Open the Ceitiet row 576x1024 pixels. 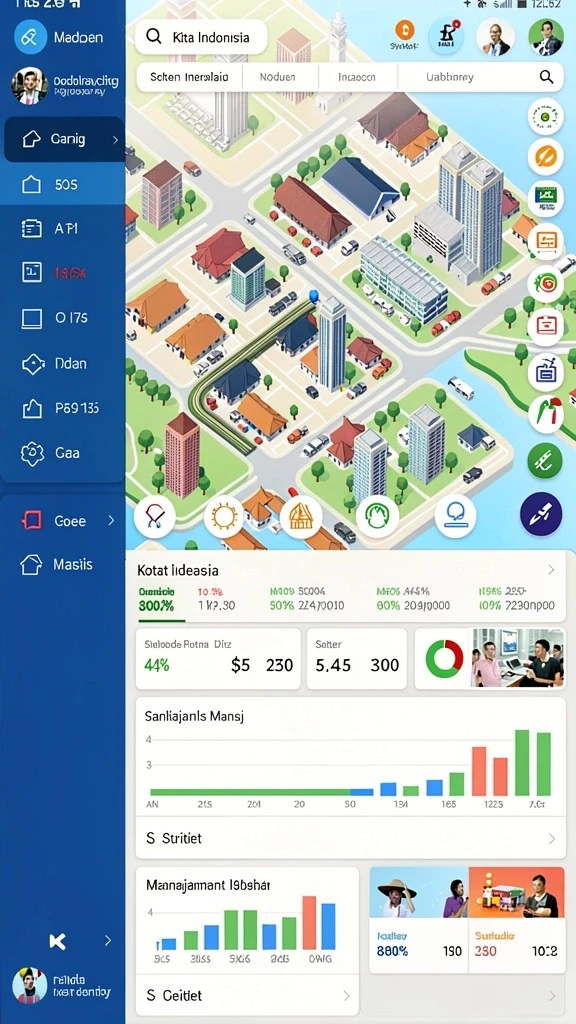pos(247,996)
